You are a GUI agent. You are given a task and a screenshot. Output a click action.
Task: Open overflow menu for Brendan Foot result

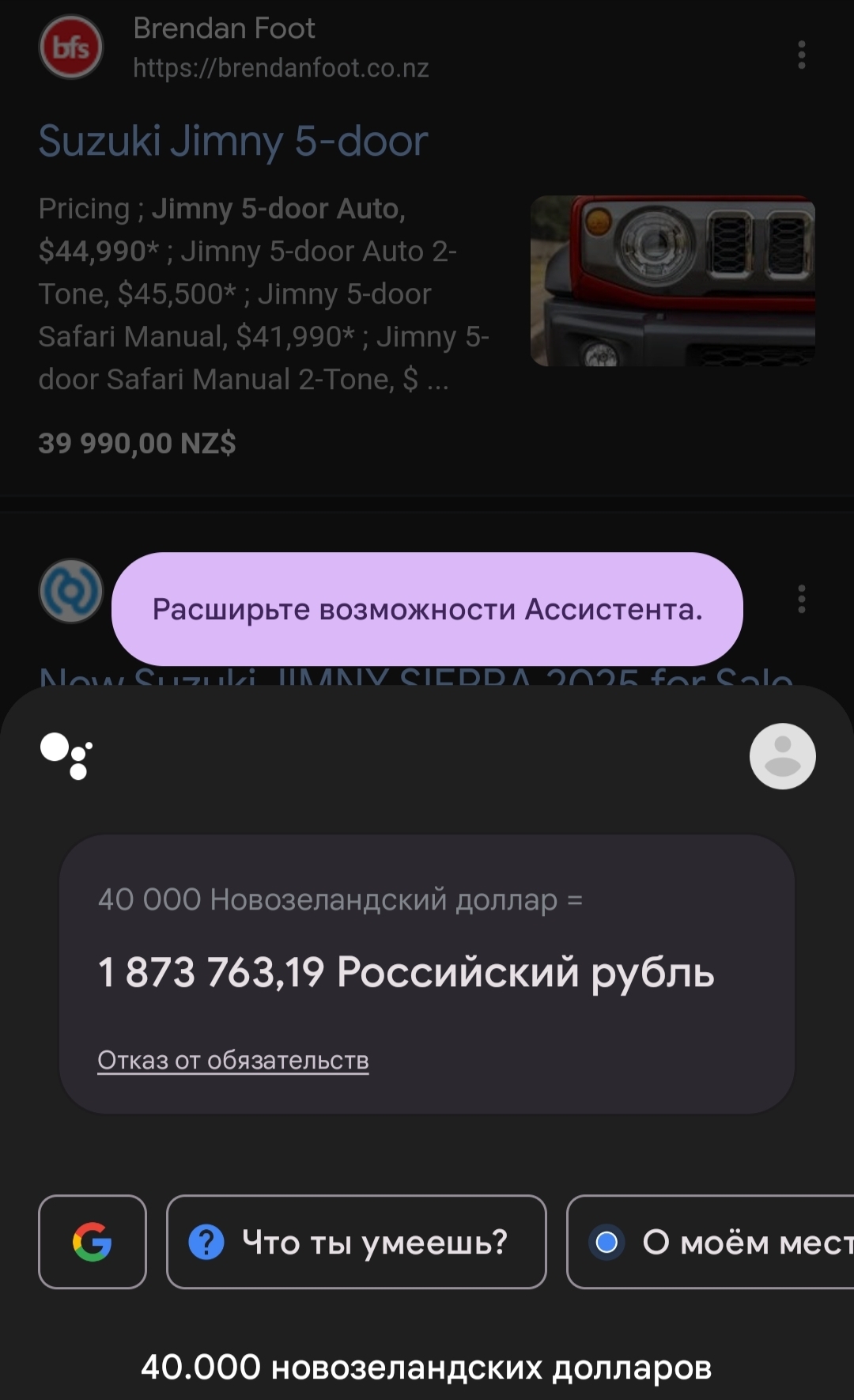(x=801, y=55)
